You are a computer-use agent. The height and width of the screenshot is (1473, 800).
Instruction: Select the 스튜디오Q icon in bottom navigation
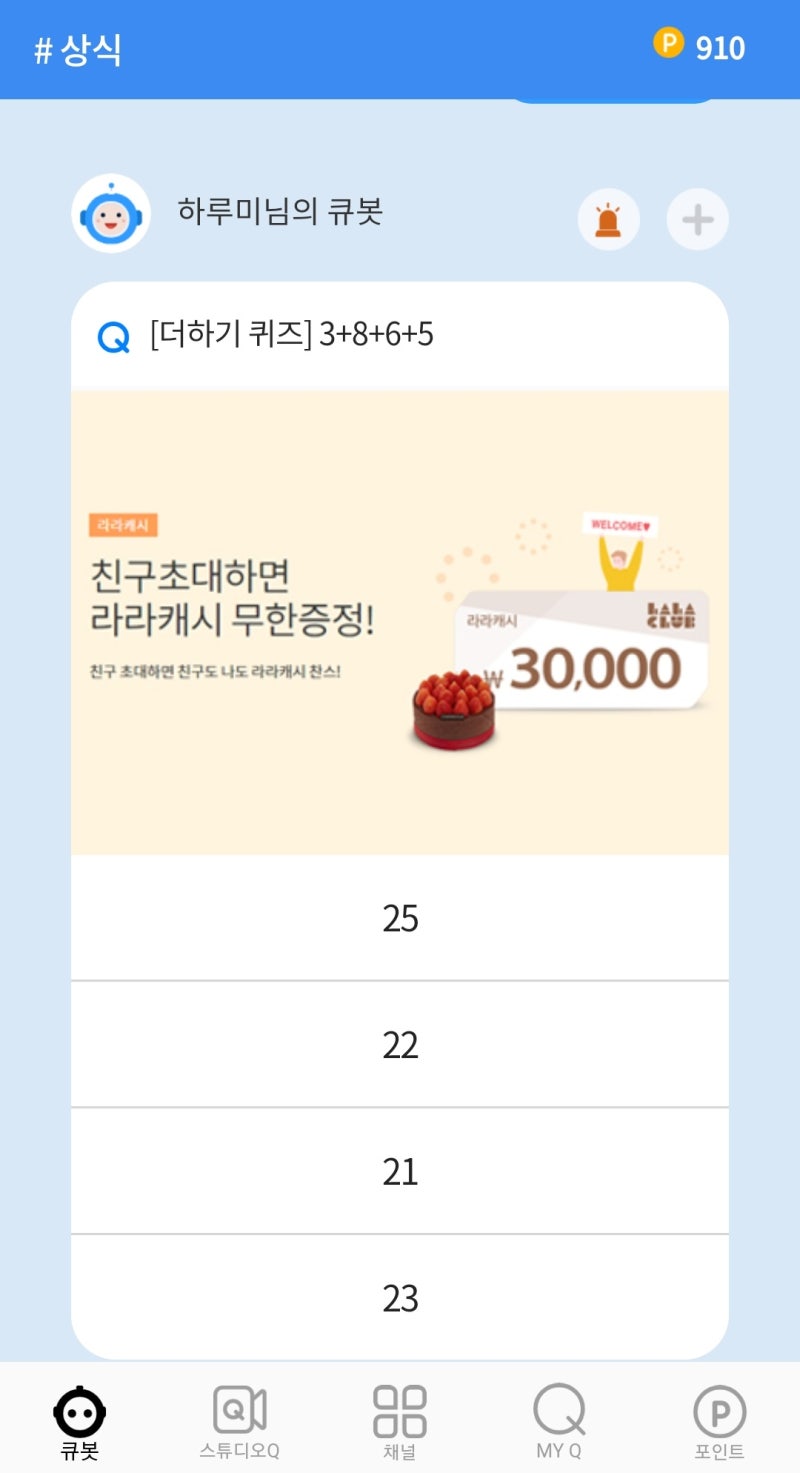point(240,1410)
